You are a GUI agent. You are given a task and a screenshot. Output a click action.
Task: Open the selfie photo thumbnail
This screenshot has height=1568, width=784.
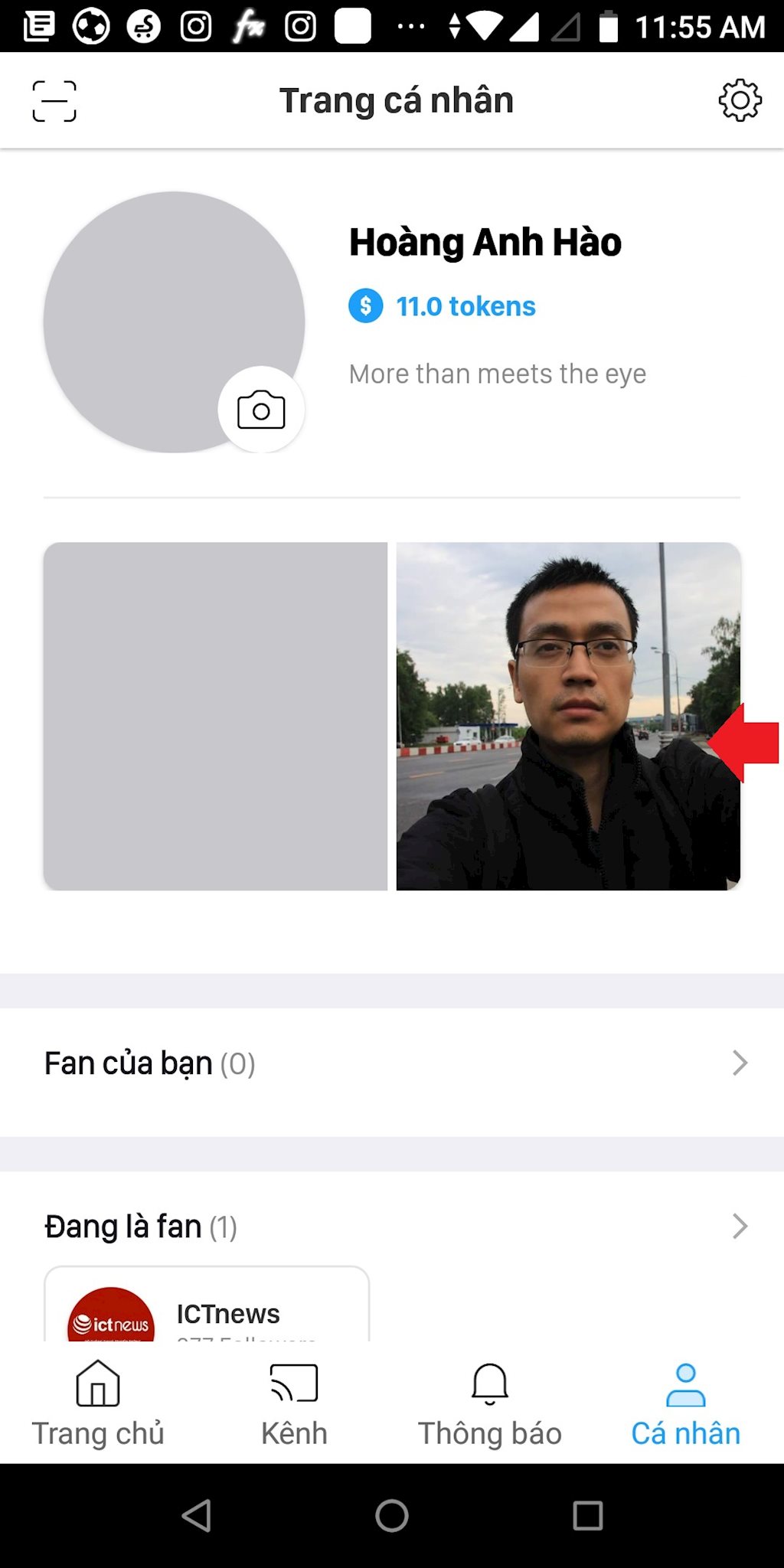click(567, 714)
